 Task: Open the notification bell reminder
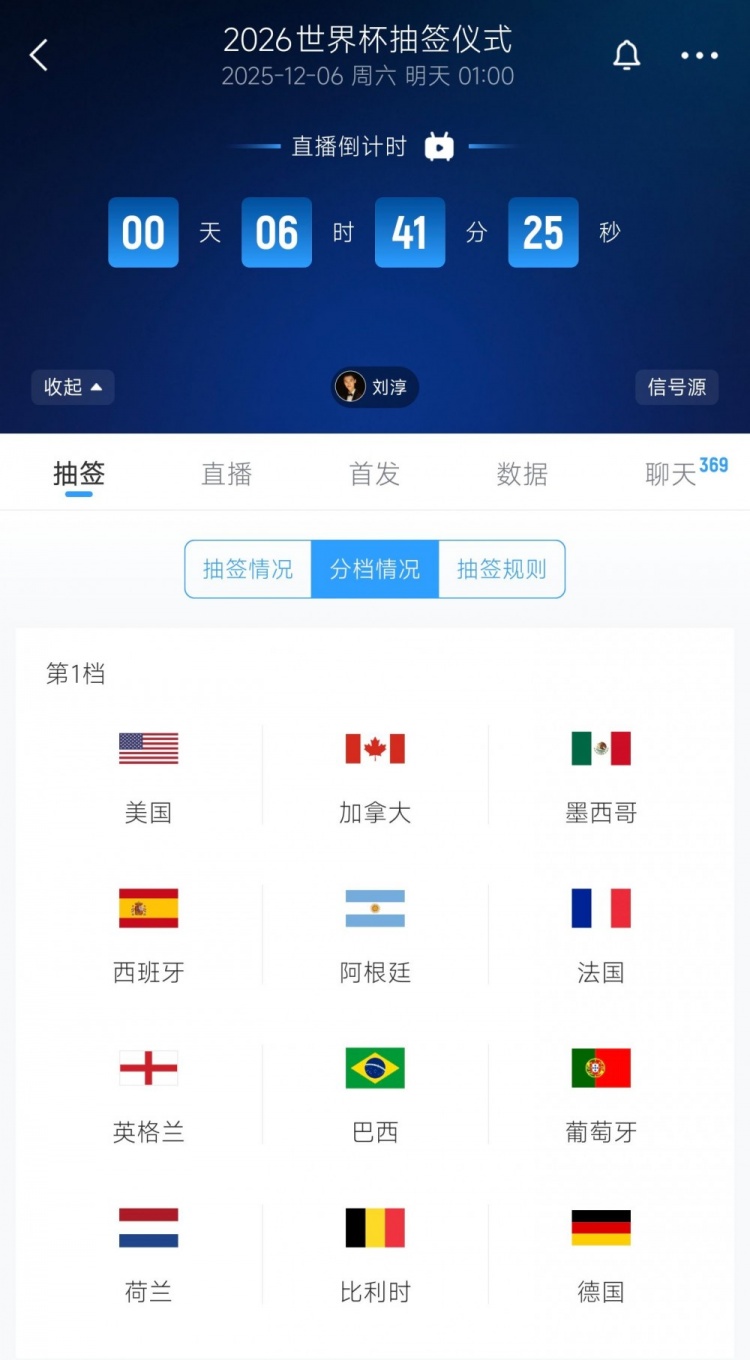[627, 55]
